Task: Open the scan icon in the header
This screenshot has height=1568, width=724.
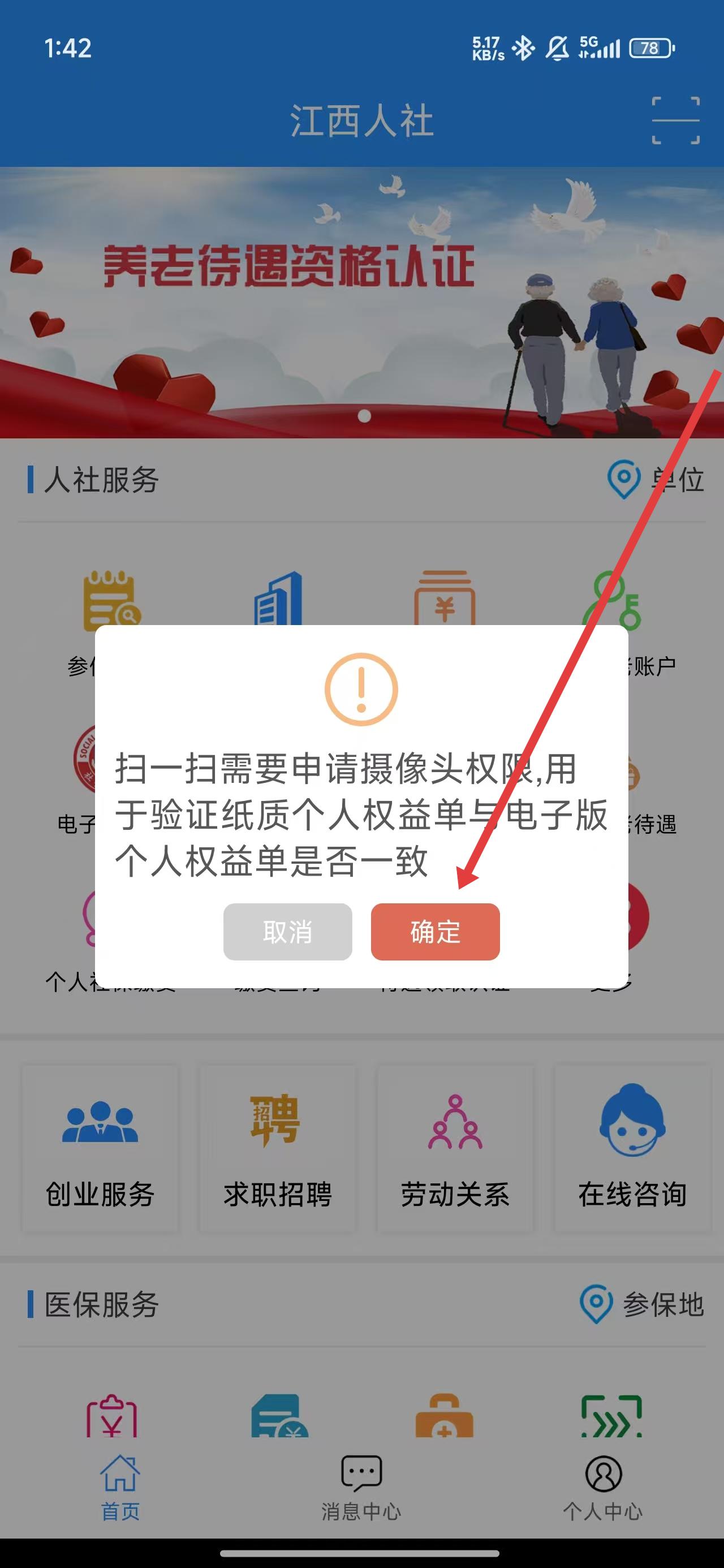Action: [x=675, y=120]
